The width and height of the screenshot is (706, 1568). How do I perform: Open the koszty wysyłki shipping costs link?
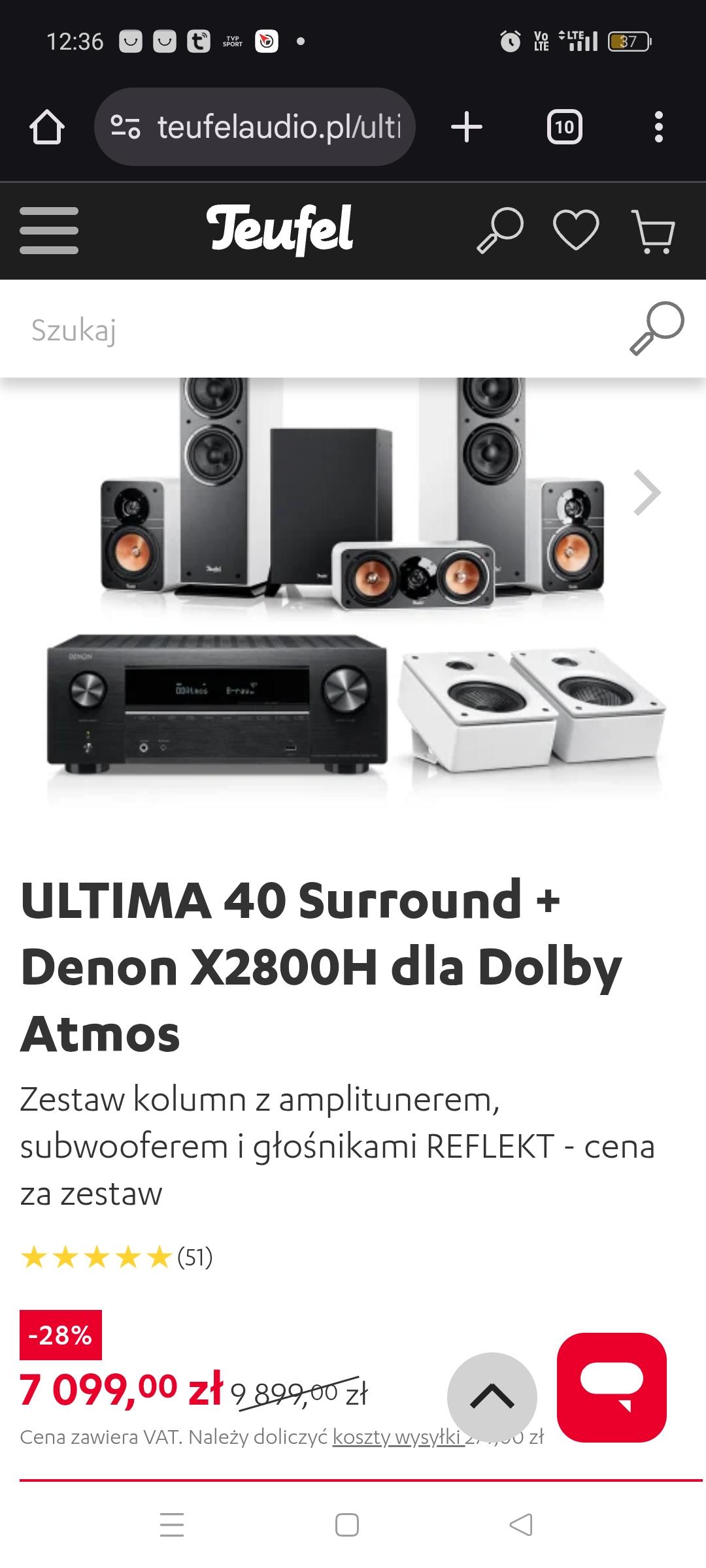397,1437
